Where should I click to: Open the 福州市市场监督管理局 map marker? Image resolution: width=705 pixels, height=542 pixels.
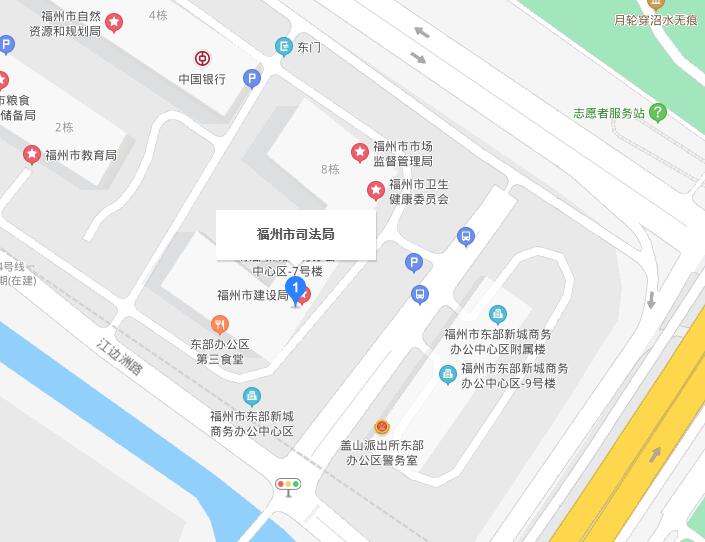[359, 152]
